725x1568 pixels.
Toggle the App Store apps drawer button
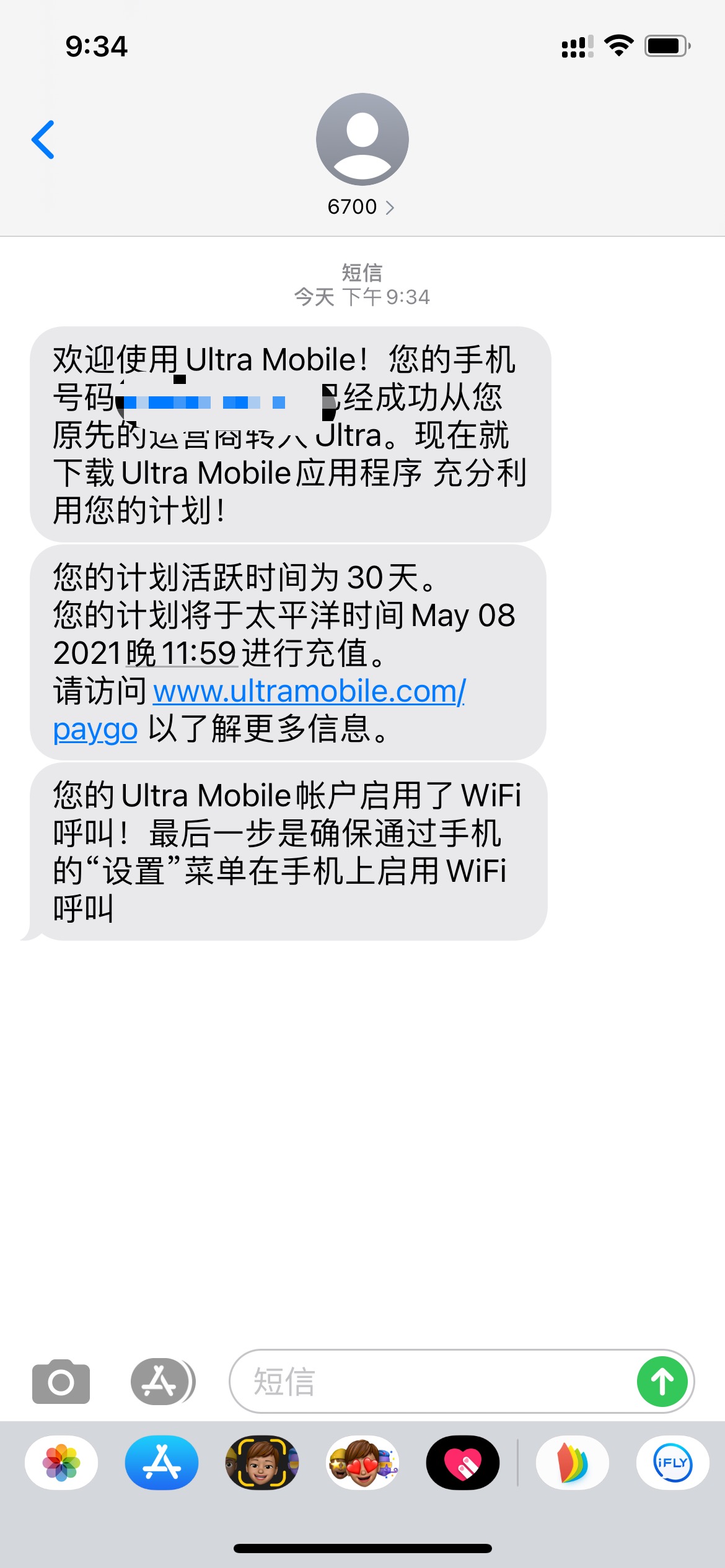tap(162, 1381)
